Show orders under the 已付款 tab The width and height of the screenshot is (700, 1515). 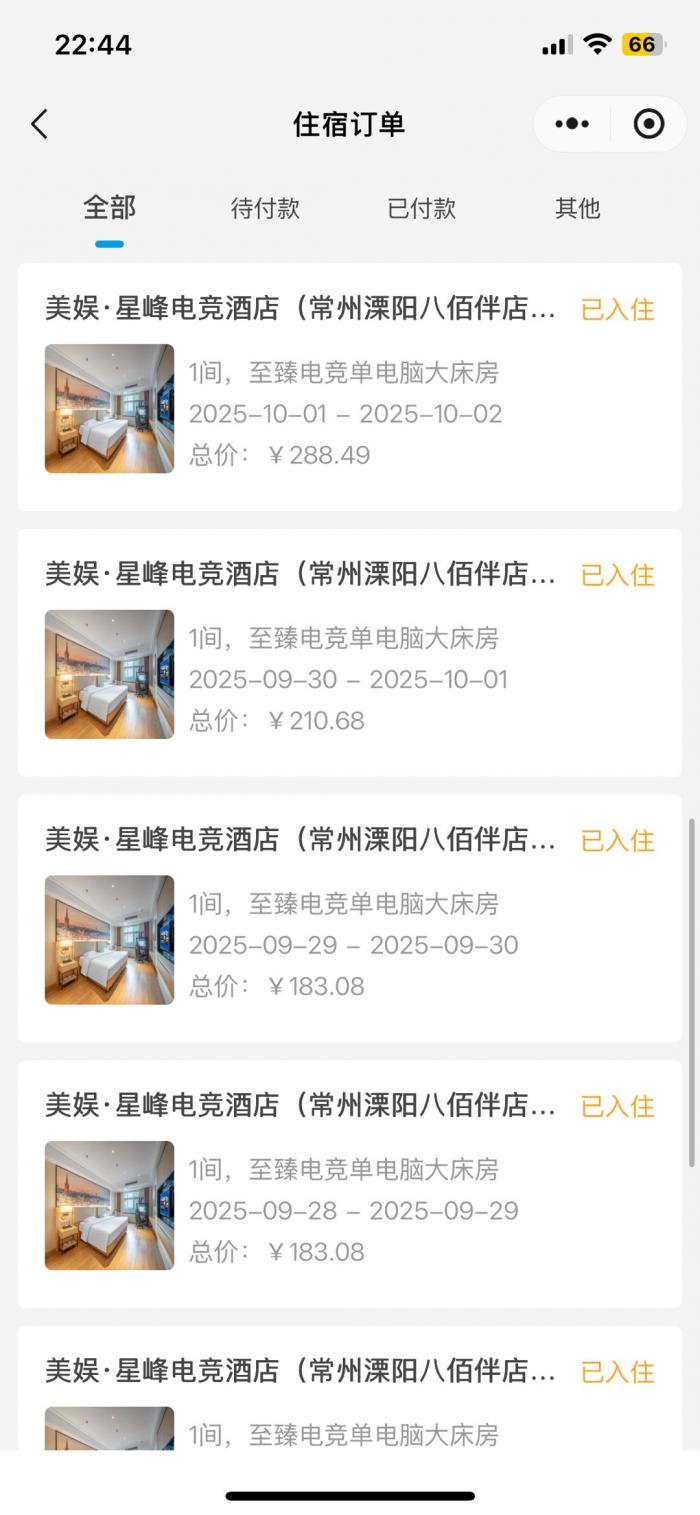coord(421,208)
